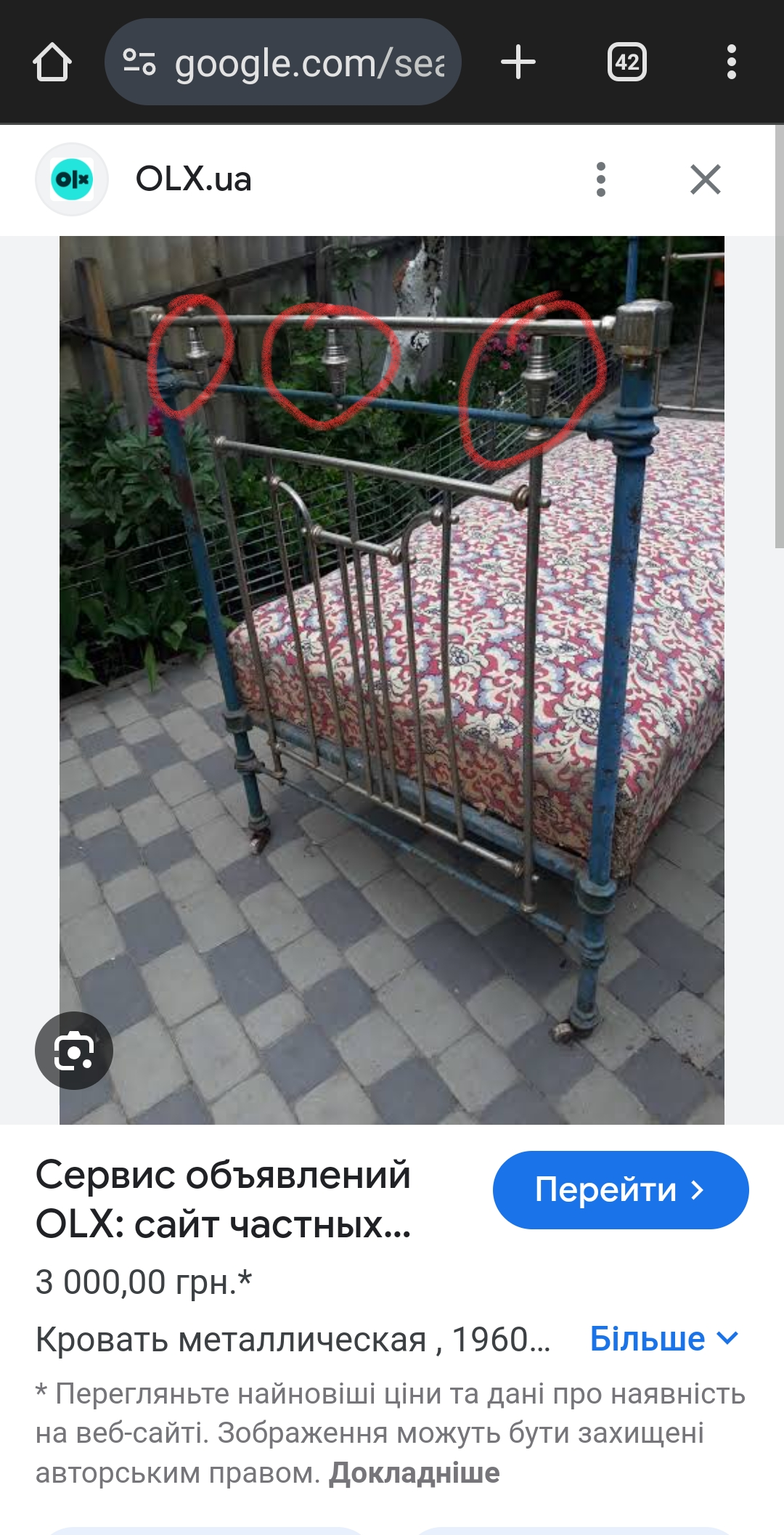This screenshot has width=784, height=1535.
Task: Tap the OLX.ua site logo
Action: pos(72,179)
